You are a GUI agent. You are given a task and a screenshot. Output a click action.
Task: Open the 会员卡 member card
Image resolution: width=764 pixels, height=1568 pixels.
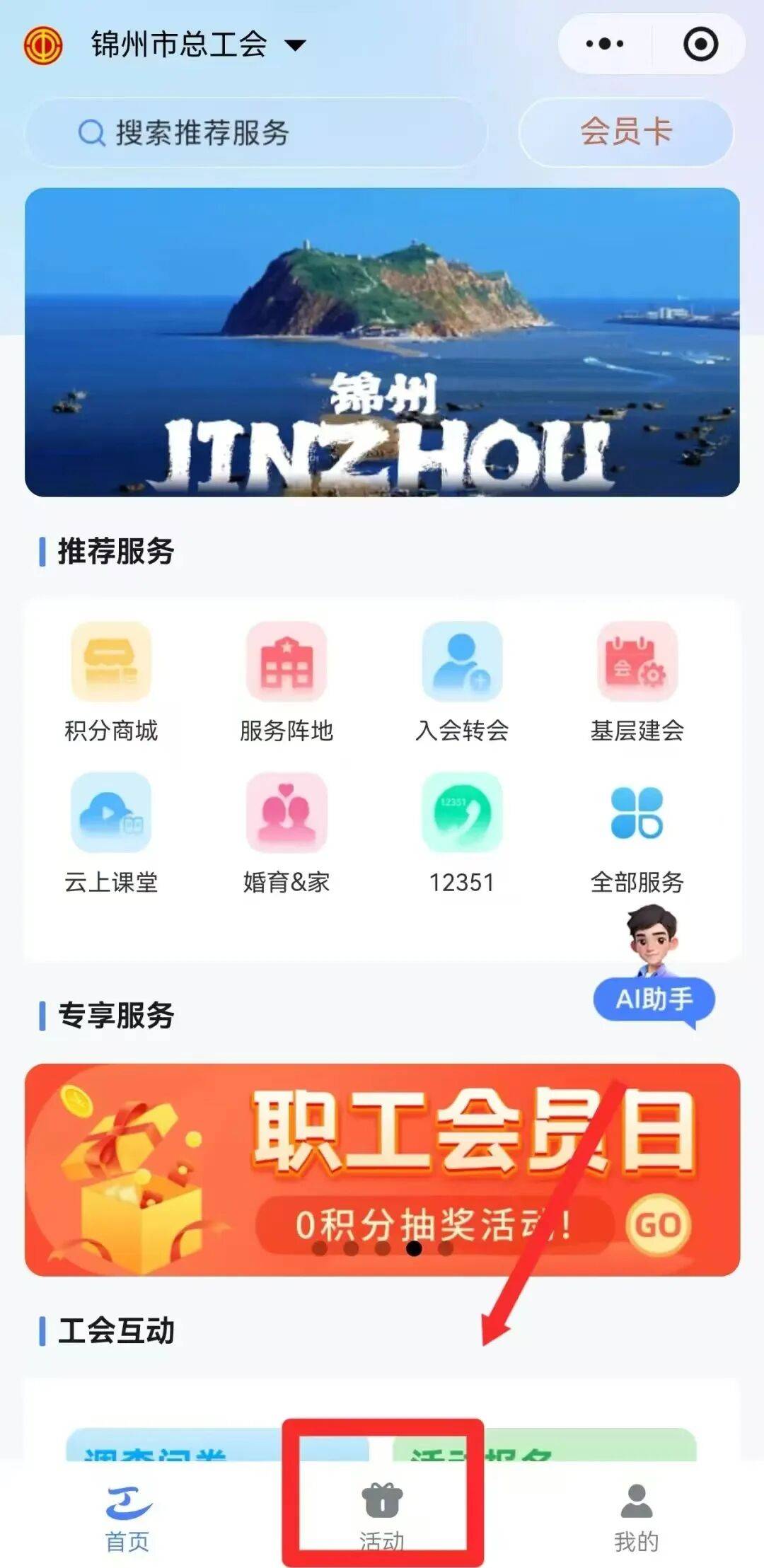[625, 132]
